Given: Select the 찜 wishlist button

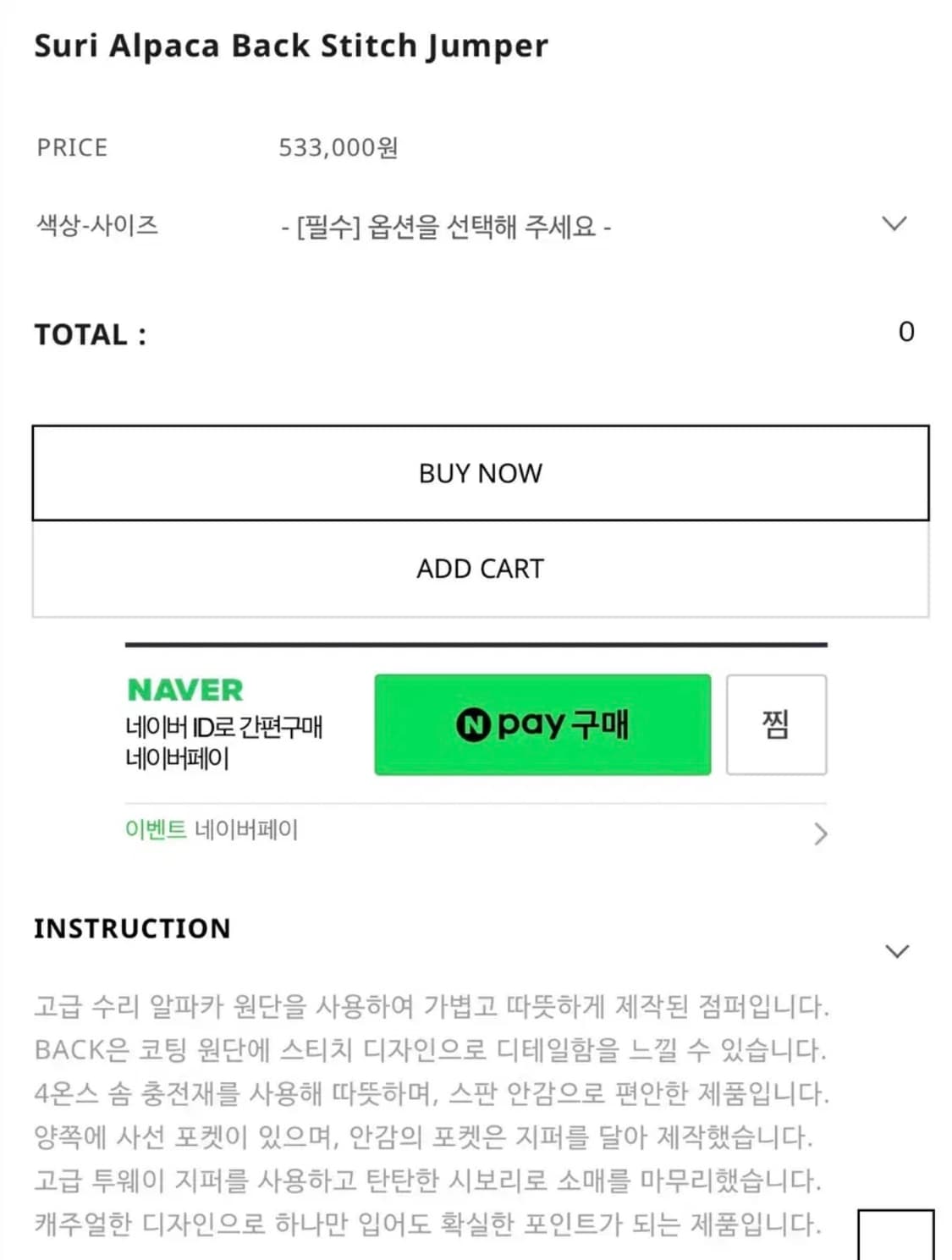Looking at the screenshot, I should (x=775, y=724).
